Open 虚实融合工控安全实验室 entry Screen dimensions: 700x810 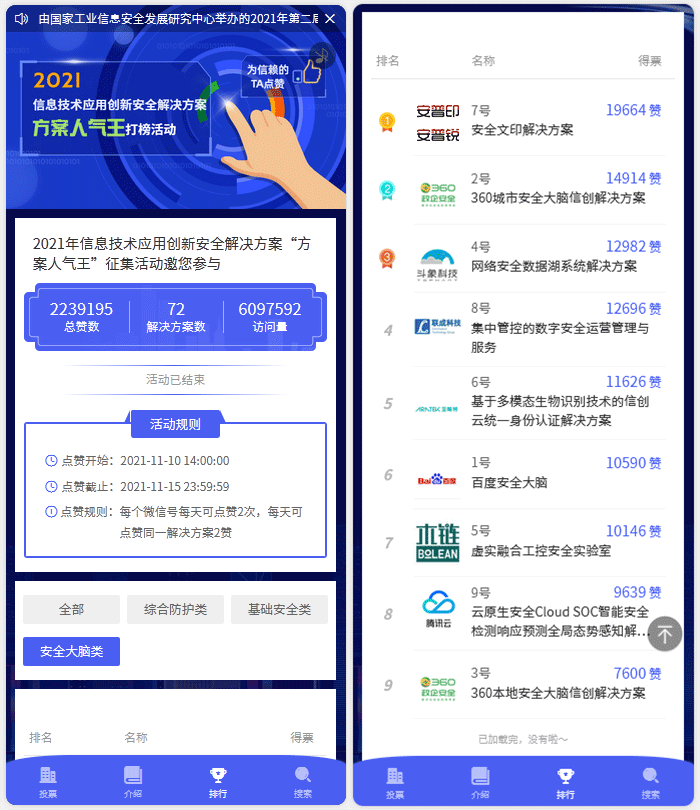(540, 550)
